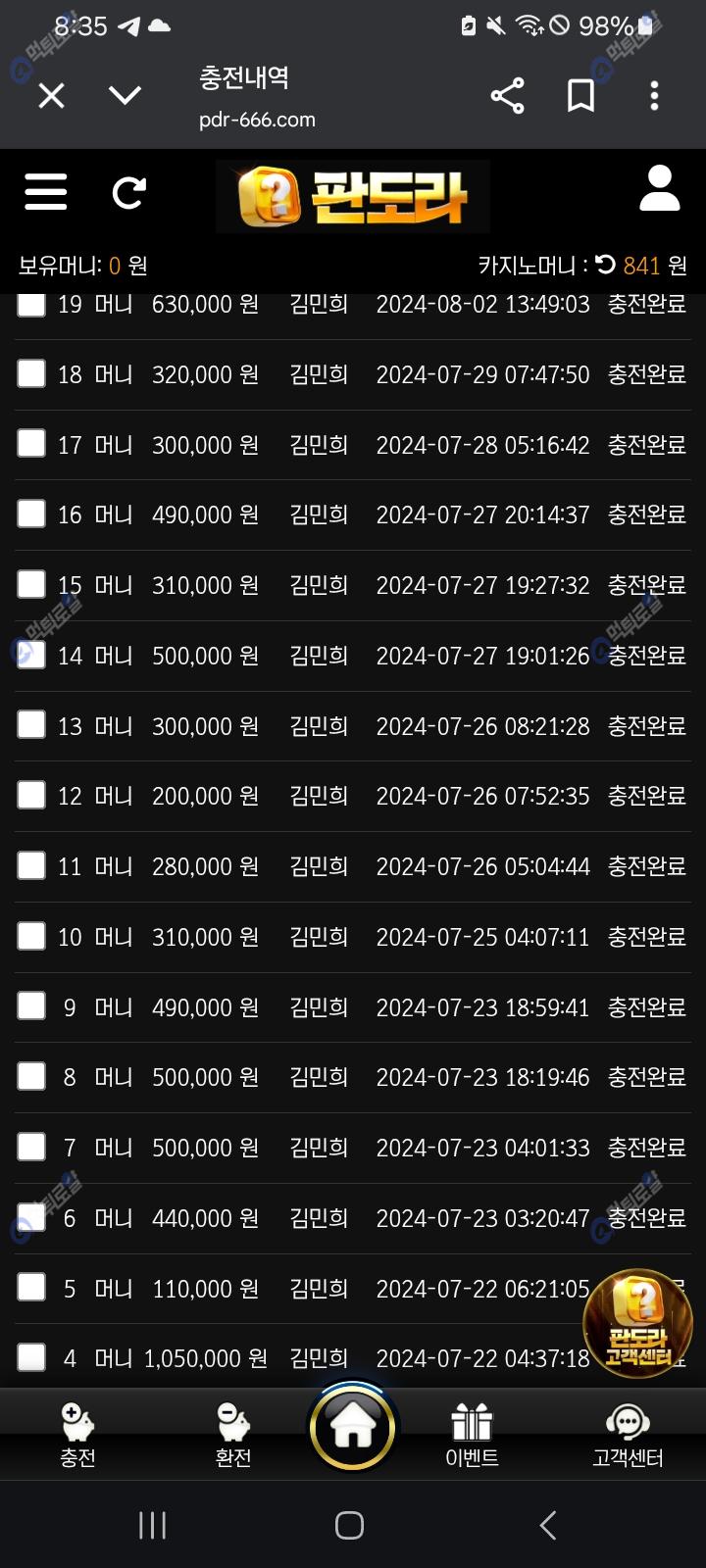Mark the checkbox for entry 10
Viewport: 706px width, 1568px height.
(x=31, y=936)
